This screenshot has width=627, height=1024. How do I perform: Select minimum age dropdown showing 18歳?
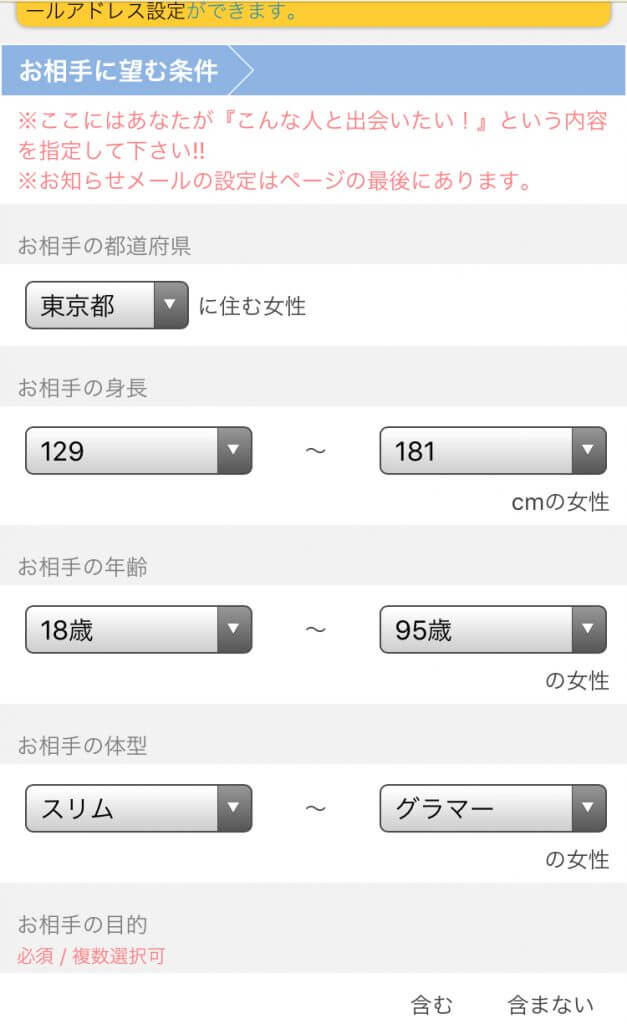(138, 630)
